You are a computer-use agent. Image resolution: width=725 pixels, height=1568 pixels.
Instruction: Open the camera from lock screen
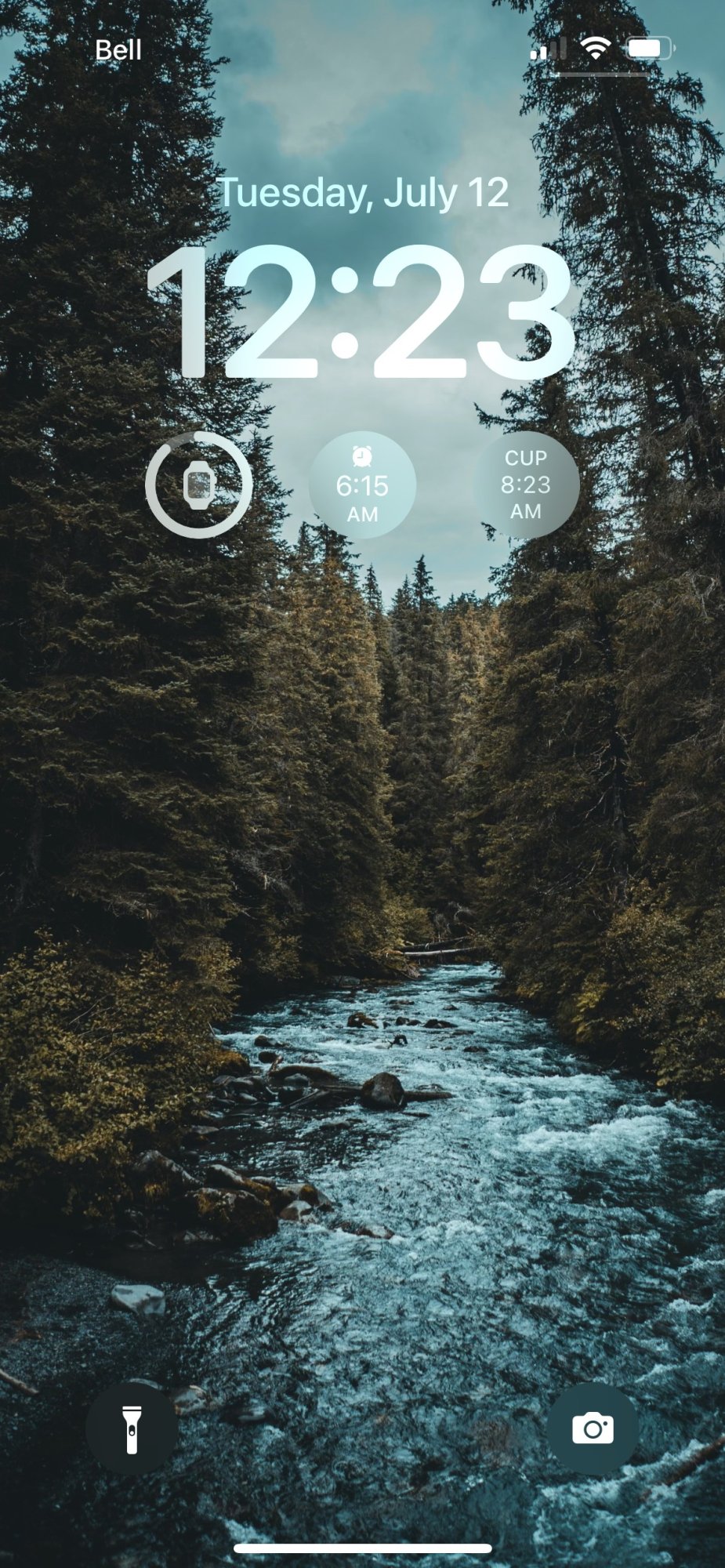[593, 1429]
